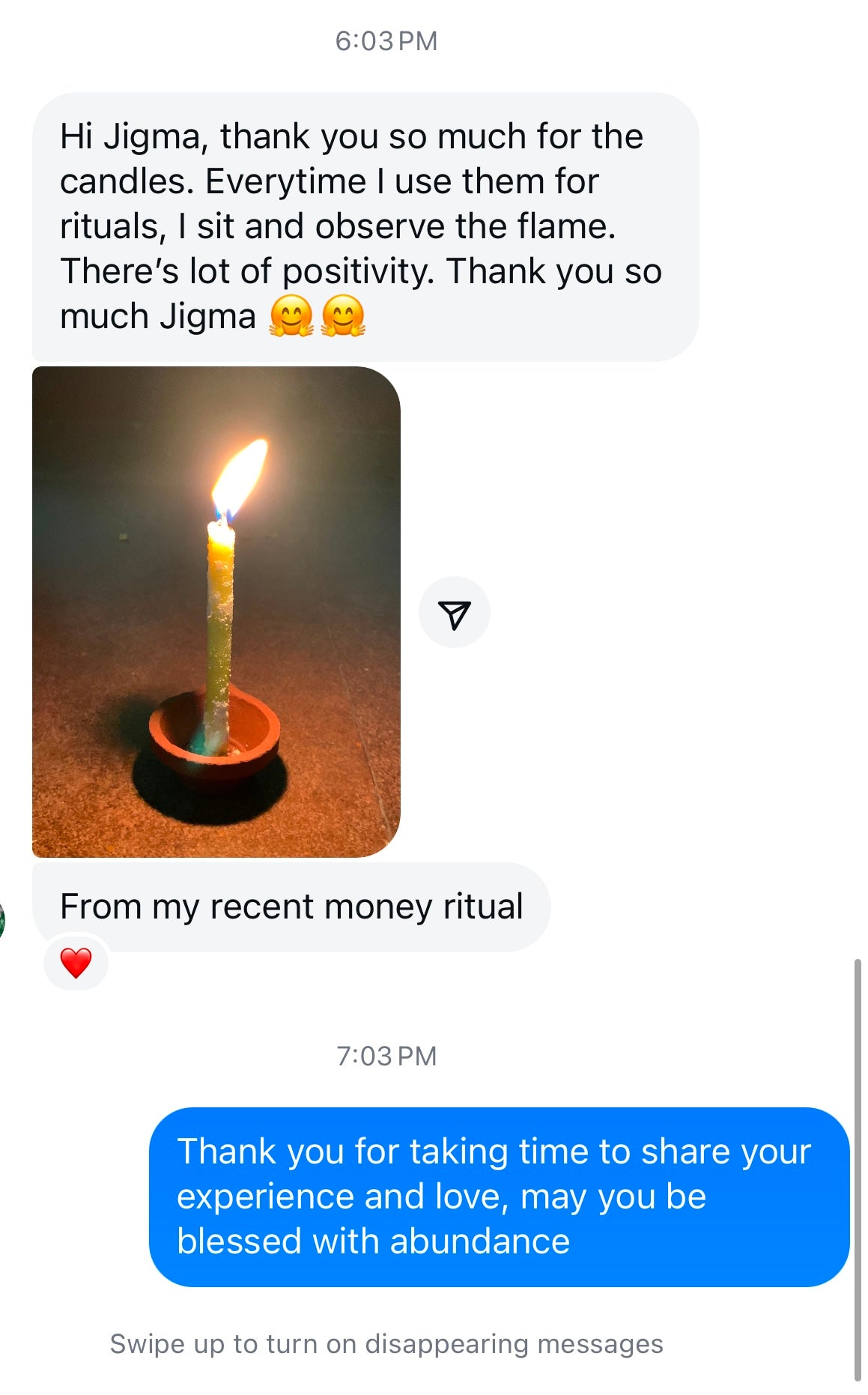868x1395 pixels.
Task: Share the candle photo with the forward icon
Action: (454, 613)
